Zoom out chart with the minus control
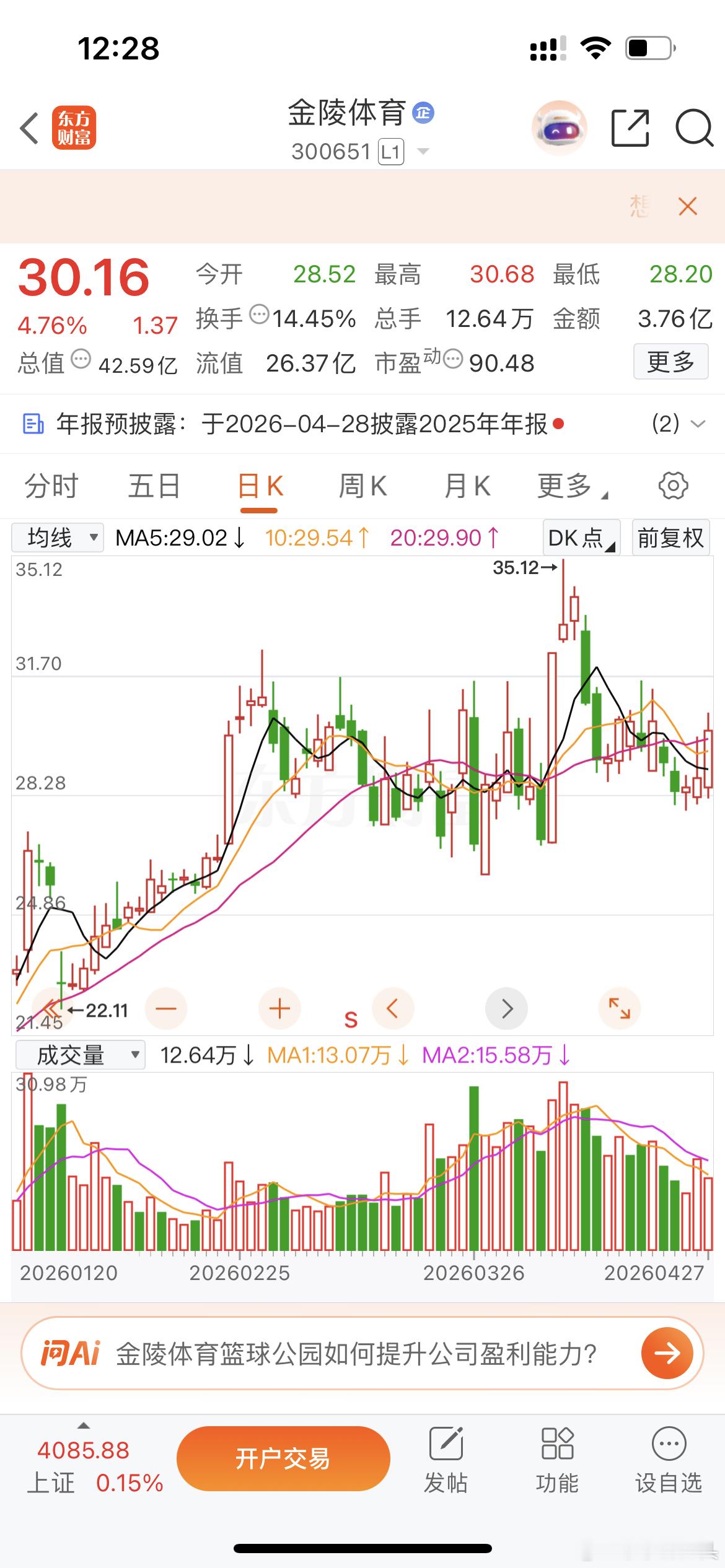 (x=166, y=1009)
